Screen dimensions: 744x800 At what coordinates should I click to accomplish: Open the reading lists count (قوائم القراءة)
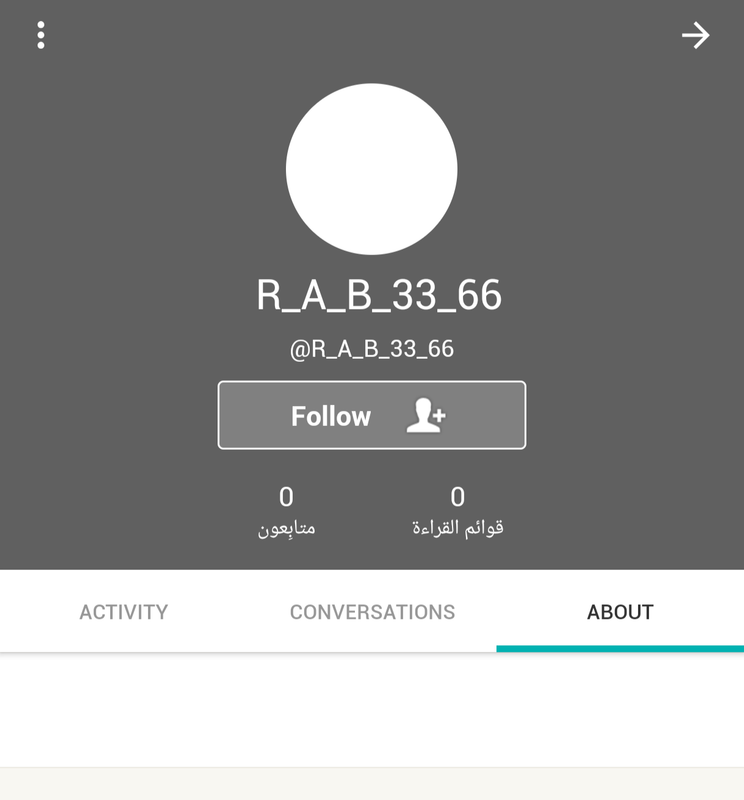point(458,511)
